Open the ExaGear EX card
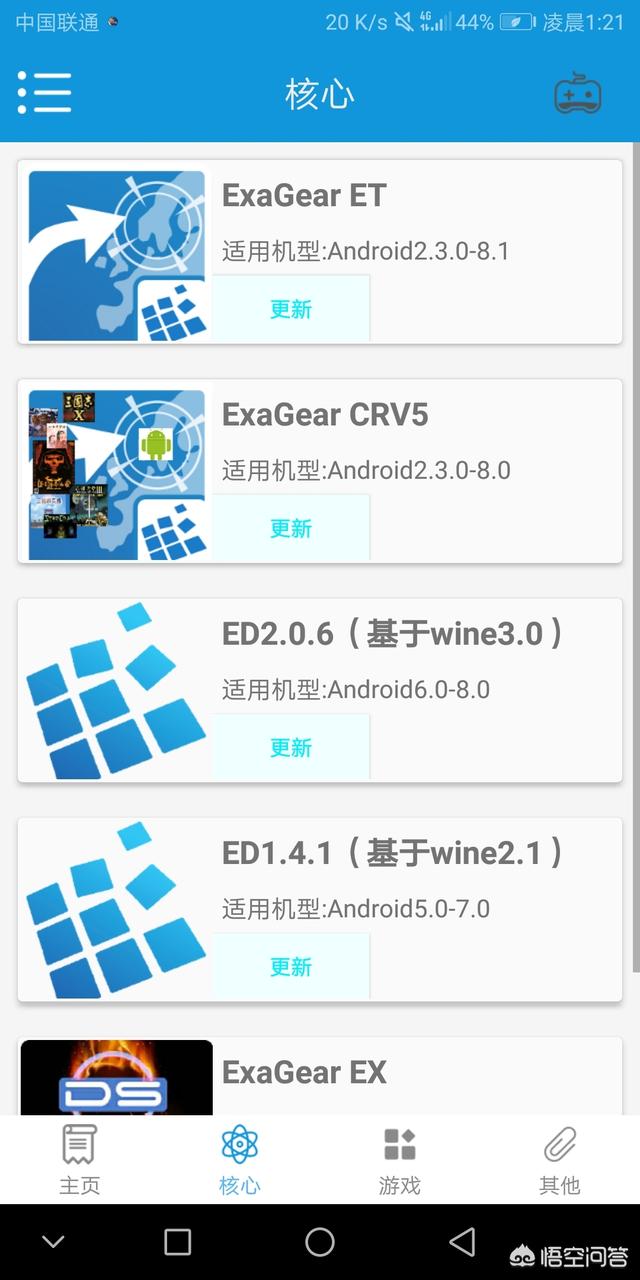This screenshot has width=640, height=1280. (304, 1073)
